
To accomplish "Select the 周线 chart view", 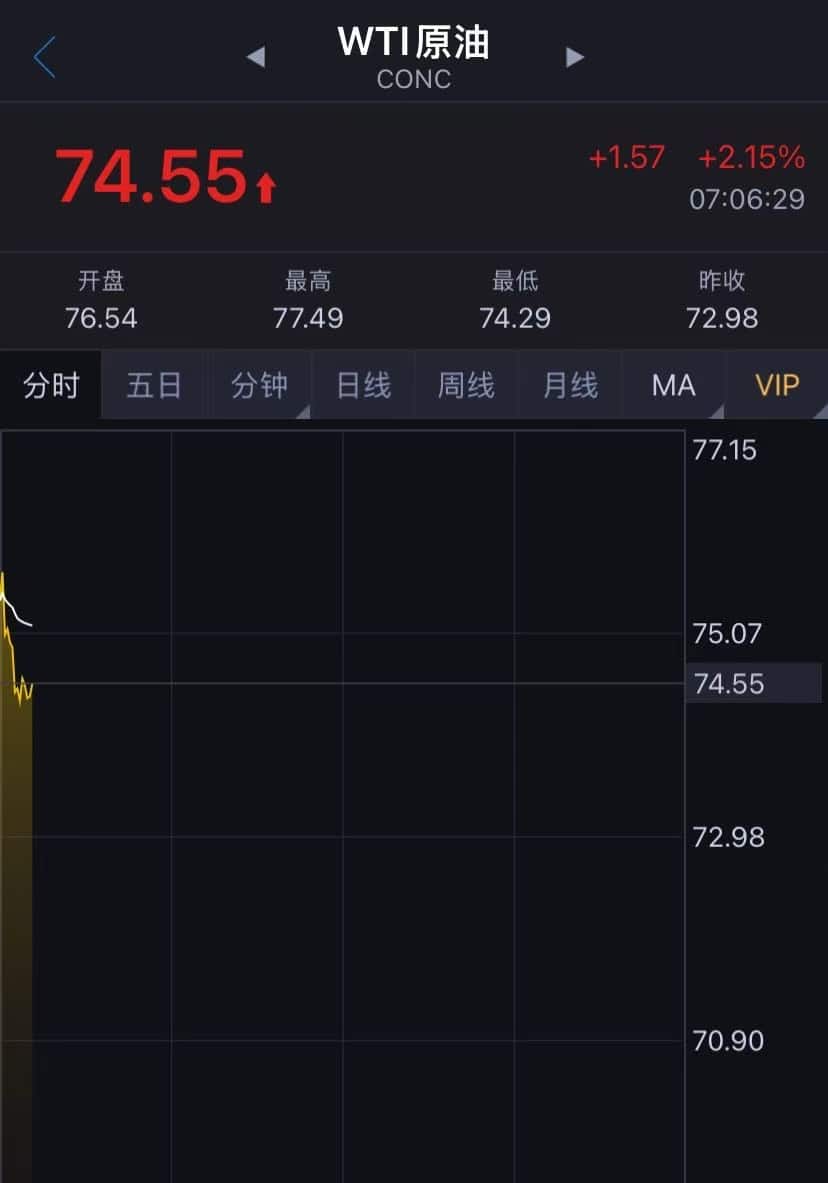I will pos(466,384).
